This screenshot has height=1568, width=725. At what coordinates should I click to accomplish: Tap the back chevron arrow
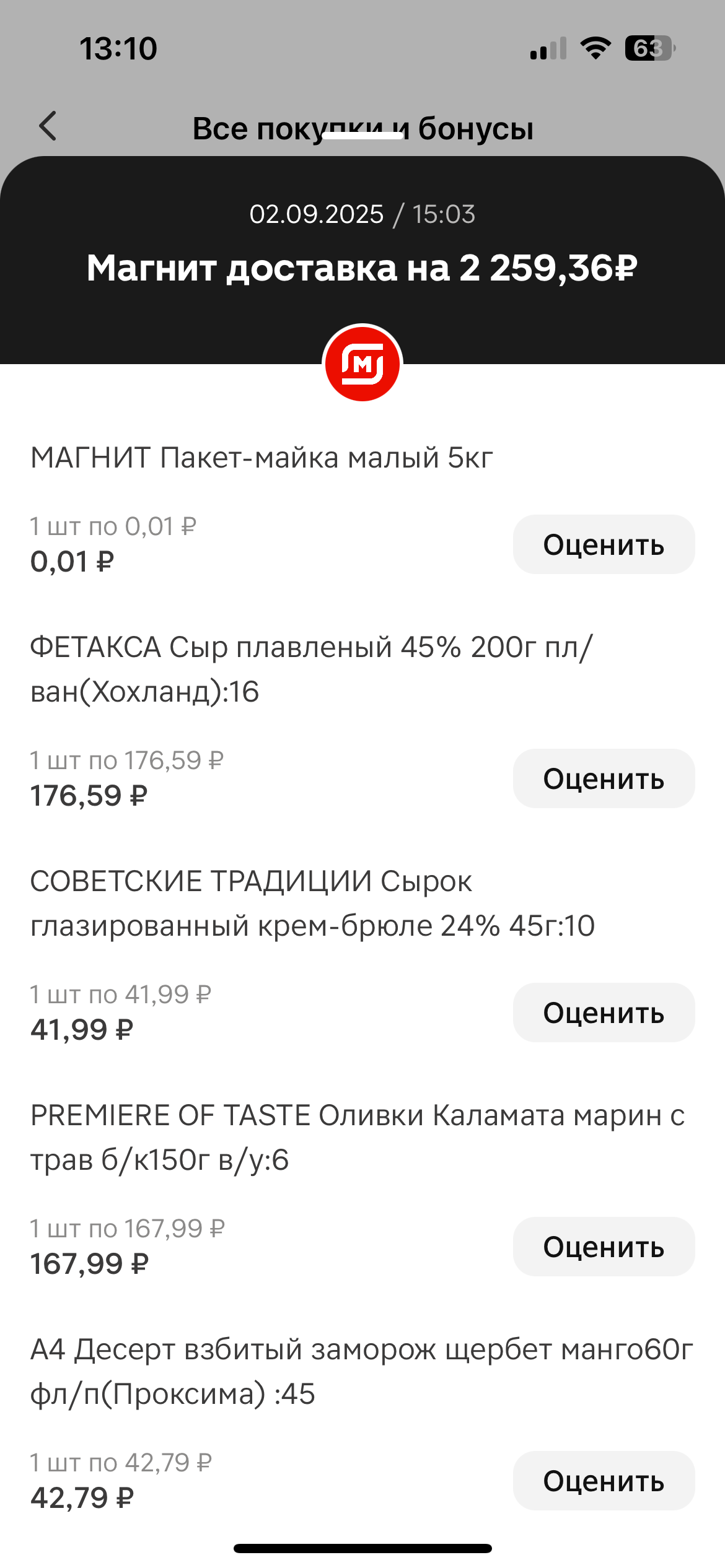click(x=48, y=126)
